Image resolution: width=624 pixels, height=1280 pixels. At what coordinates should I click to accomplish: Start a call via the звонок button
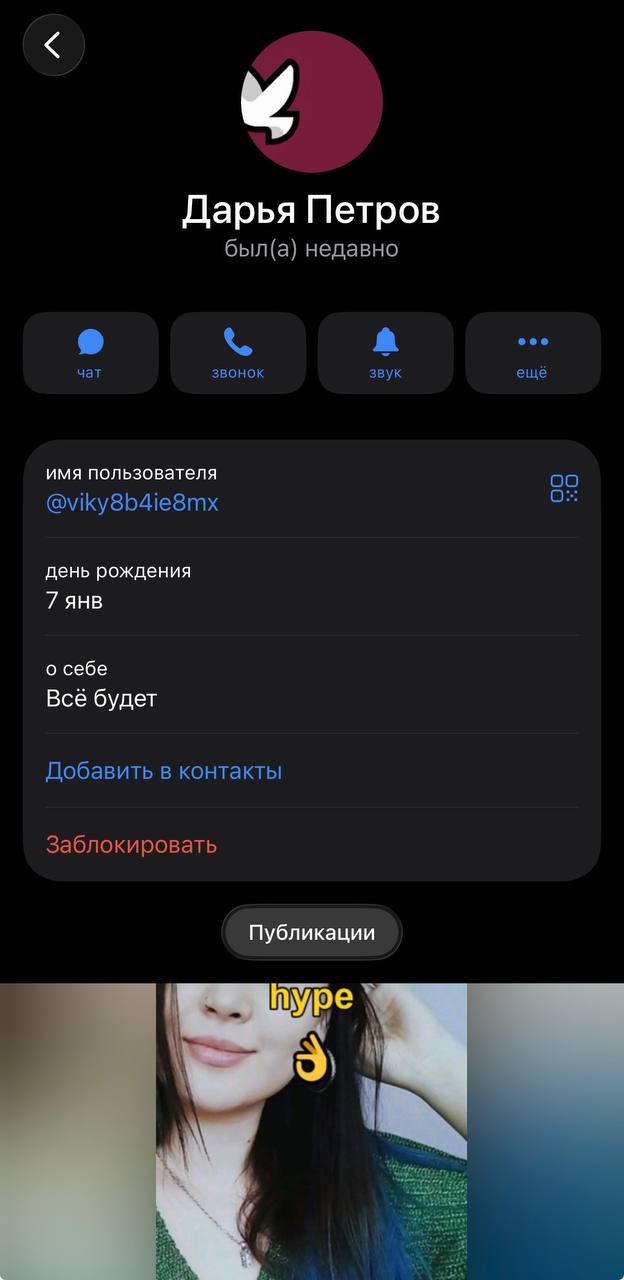tap(238, 353)
